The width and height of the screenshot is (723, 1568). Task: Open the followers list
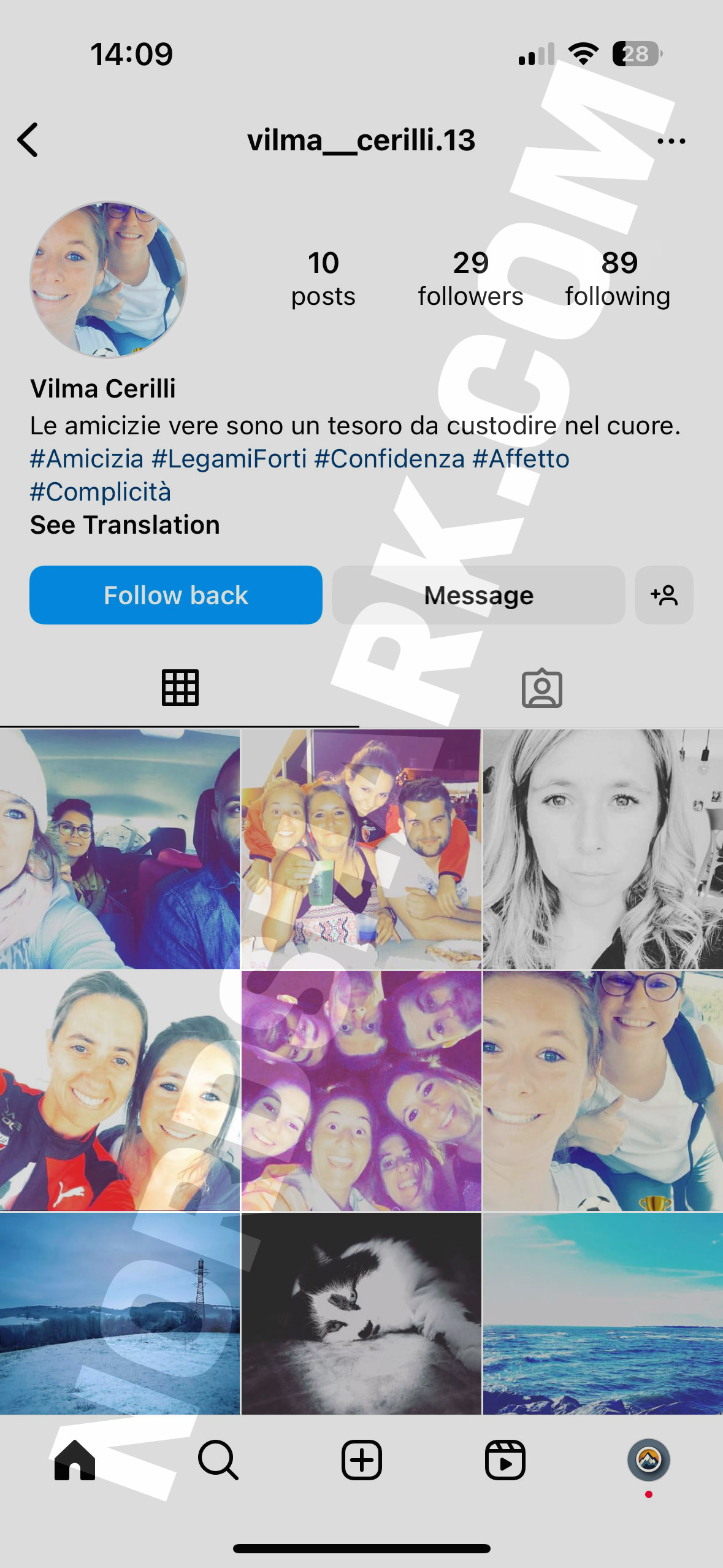470,279
